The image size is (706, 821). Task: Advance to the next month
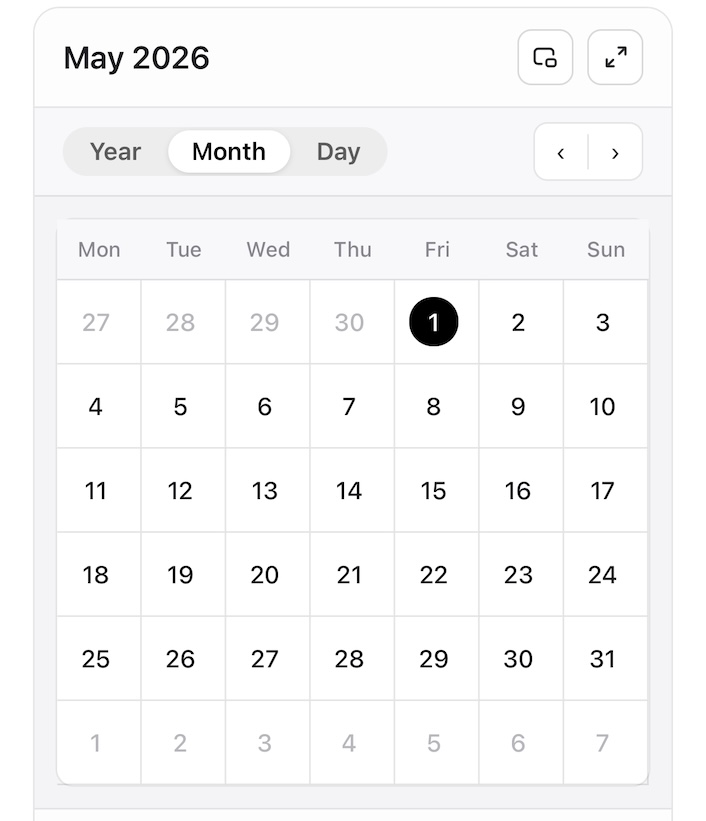(615, 153)
